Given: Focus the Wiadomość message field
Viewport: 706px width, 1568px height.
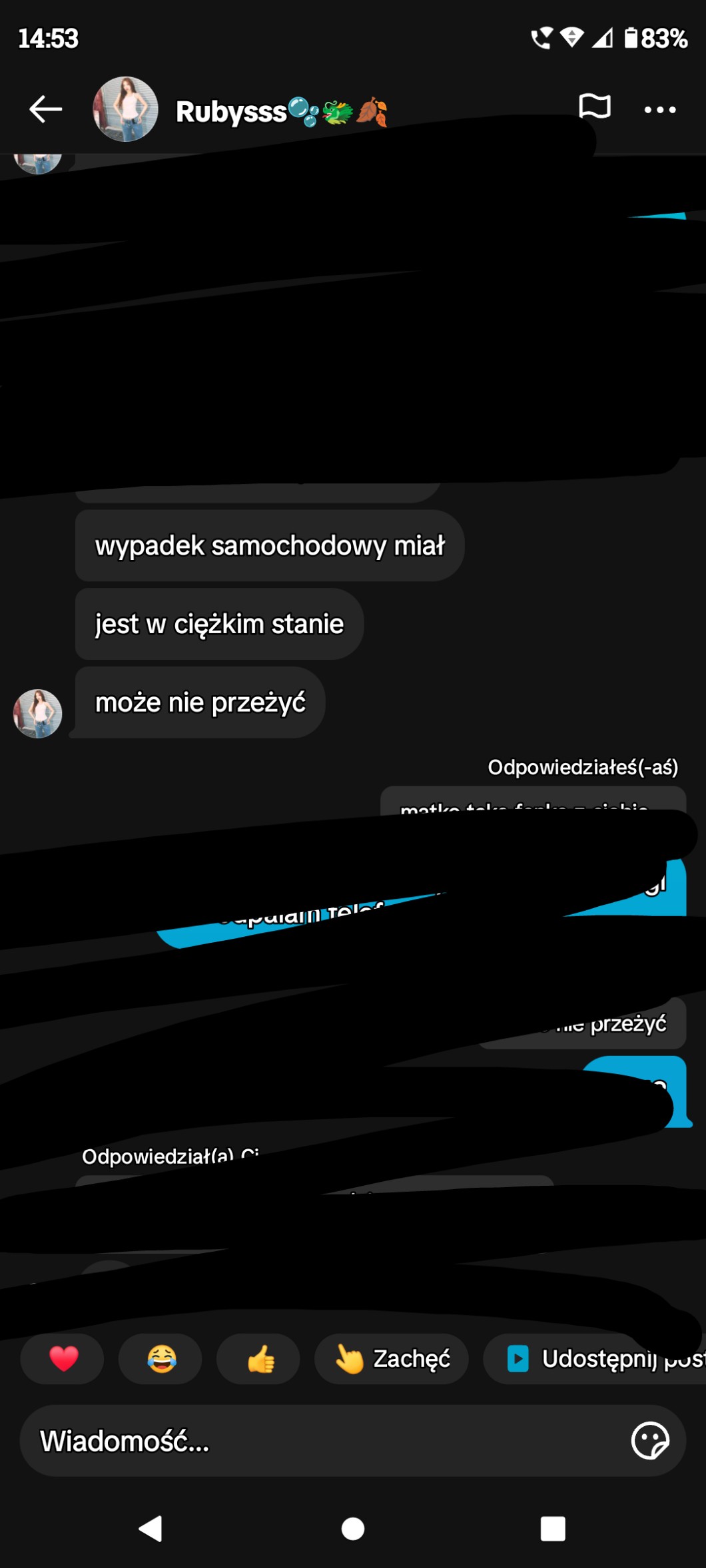Looking at the screenshot, I should 320,1441.
